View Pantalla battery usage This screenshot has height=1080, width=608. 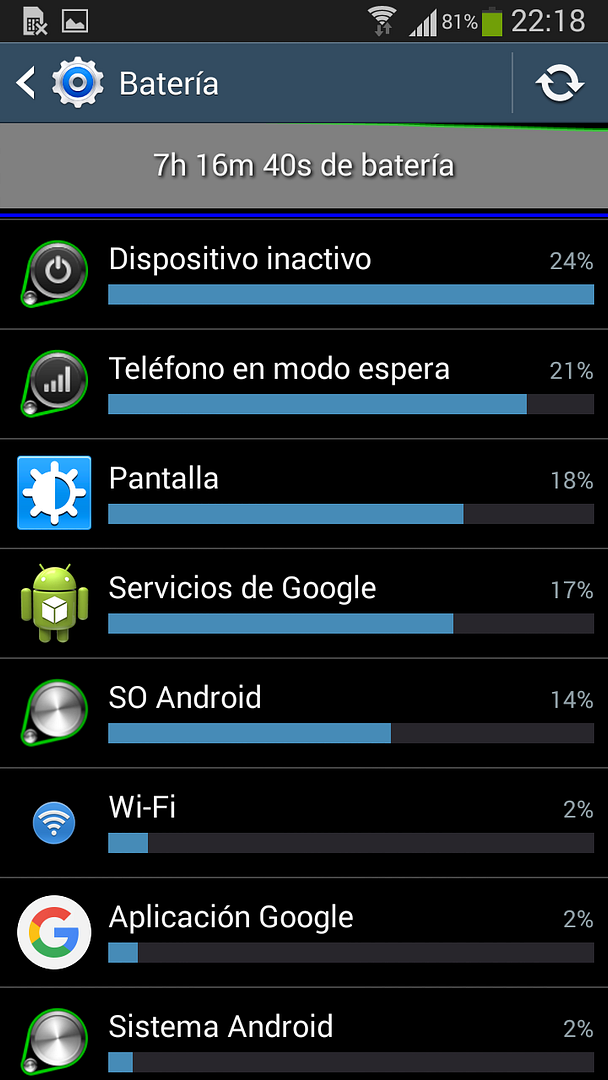click(304, 494)
